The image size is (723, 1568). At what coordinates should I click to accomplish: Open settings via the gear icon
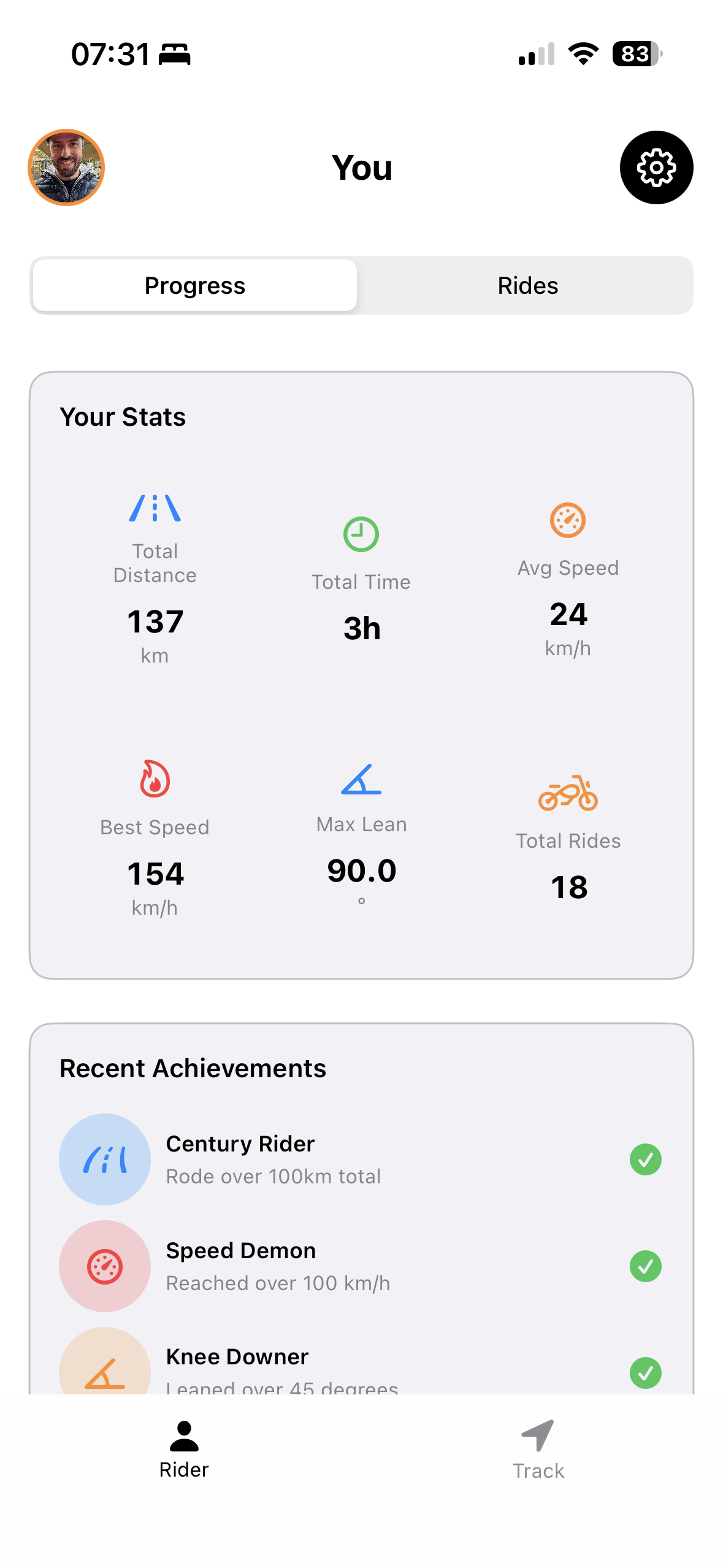tap(656, 167)
